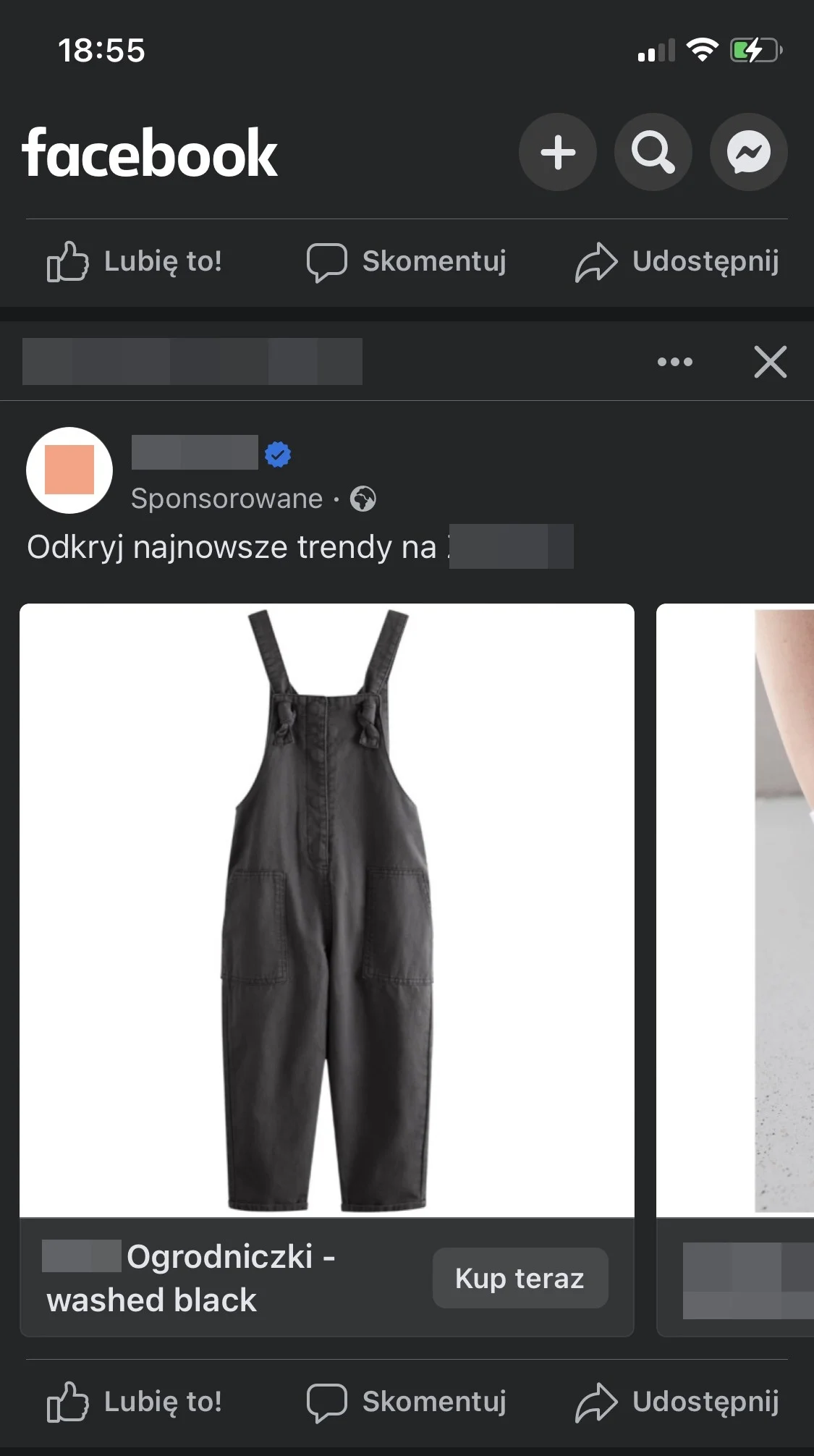Image resolution: width=814 pixels, height=1456 pixels.
Task: Dismiss the sponsored ad with the X
Action: click(770, 362)
